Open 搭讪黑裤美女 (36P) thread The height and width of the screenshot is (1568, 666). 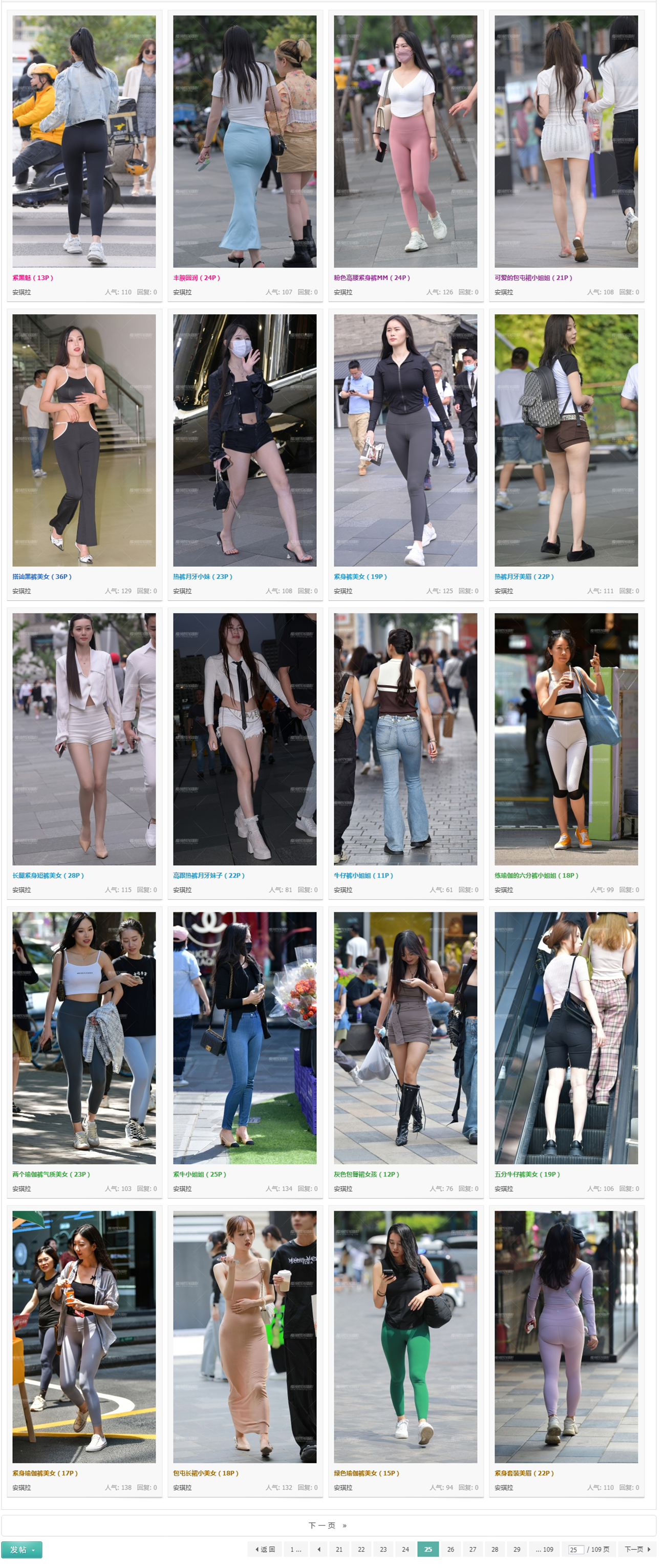[x=42, y=576]
